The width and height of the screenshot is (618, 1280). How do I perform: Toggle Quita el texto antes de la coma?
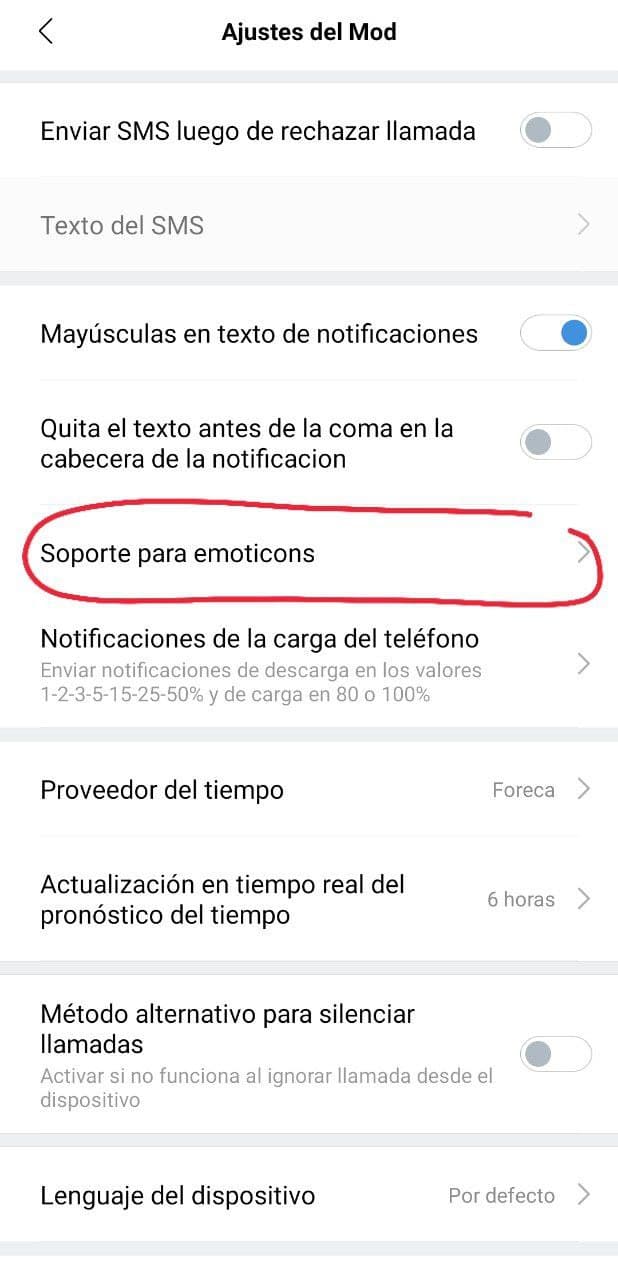[555, 442]
